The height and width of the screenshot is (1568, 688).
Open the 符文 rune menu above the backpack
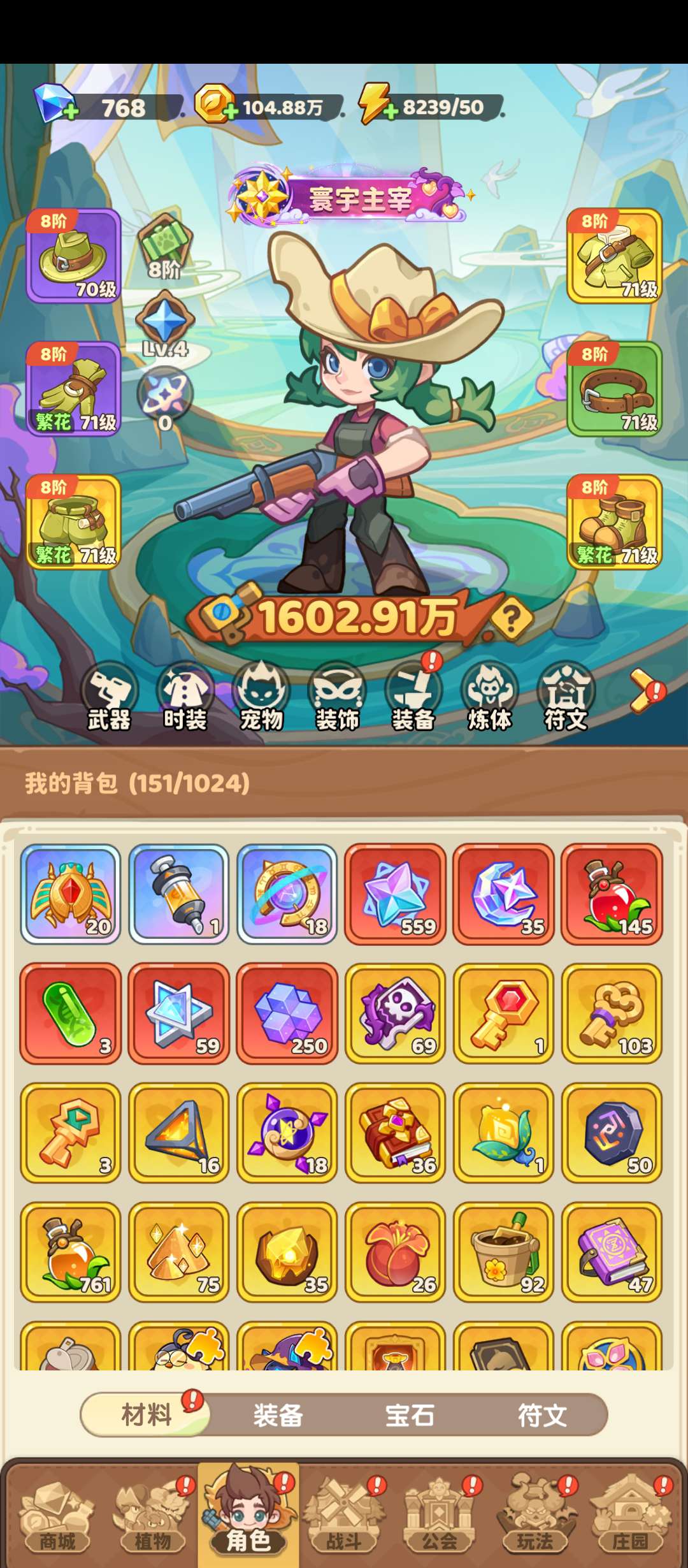(566, 698)
